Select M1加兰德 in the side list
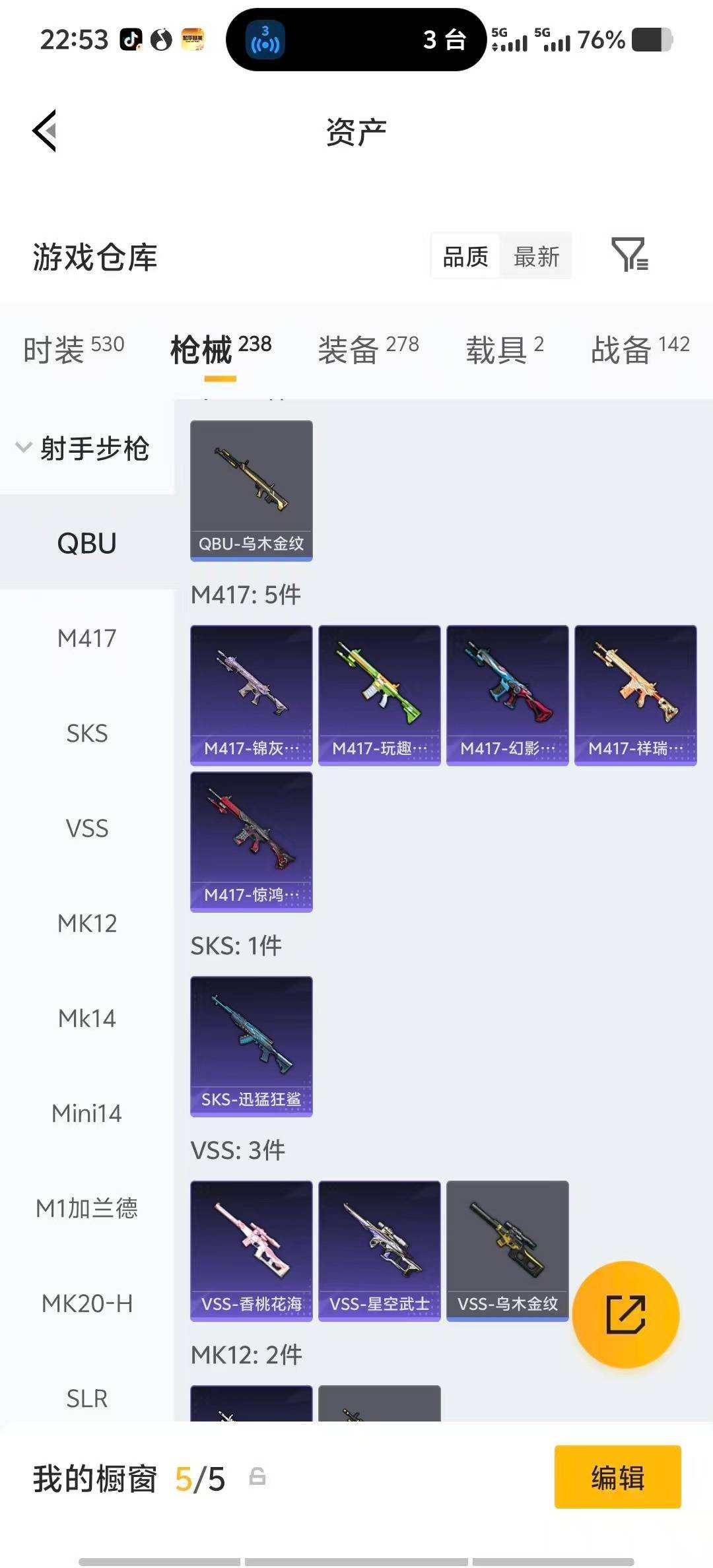The width and height of the screenshot is (713, 1568). (x=86, y=1208)
